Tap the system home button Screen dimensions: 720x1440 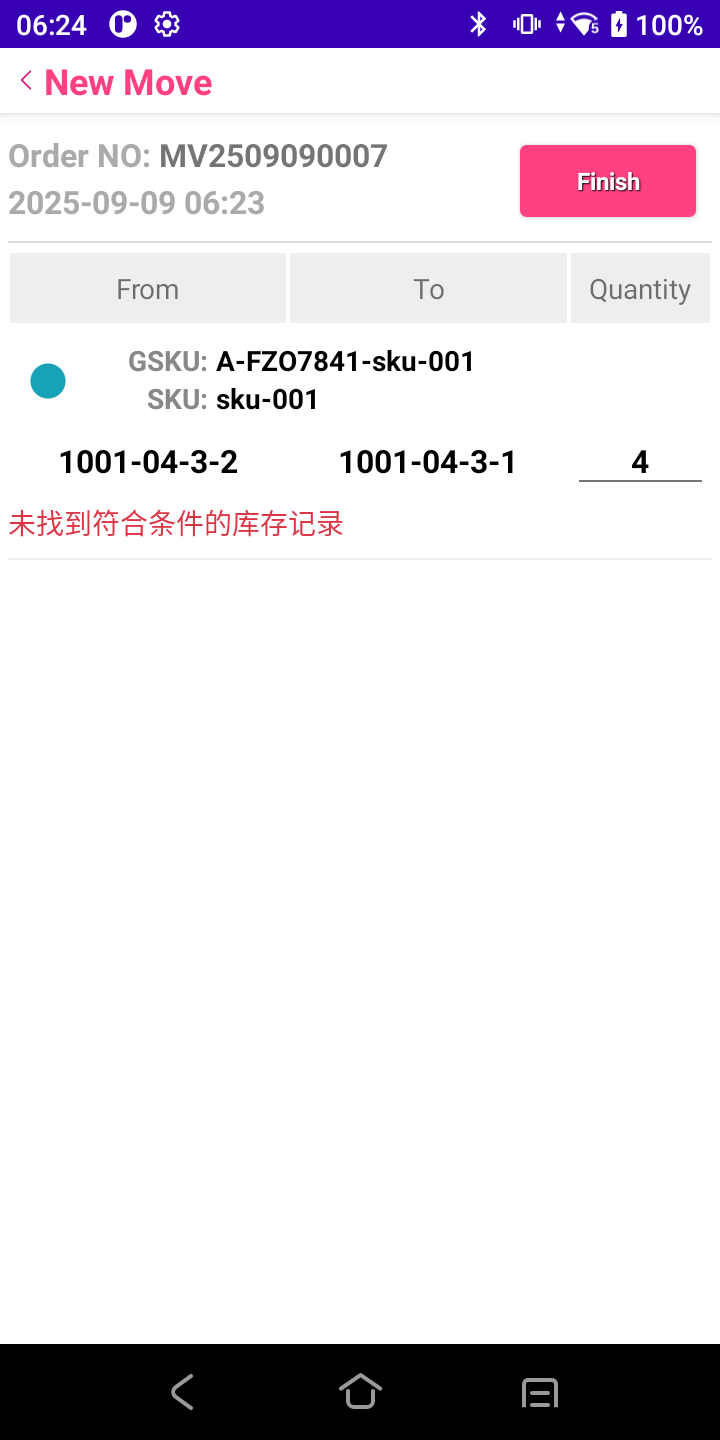(x=360, y=1392)
